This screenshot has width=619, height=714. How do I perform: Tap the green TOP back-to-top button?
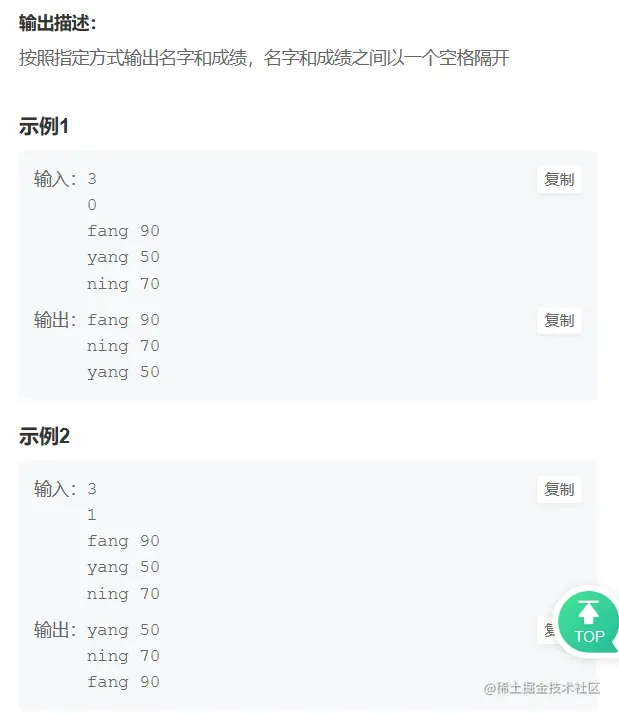pyautogui.click(x=588, y=622)
